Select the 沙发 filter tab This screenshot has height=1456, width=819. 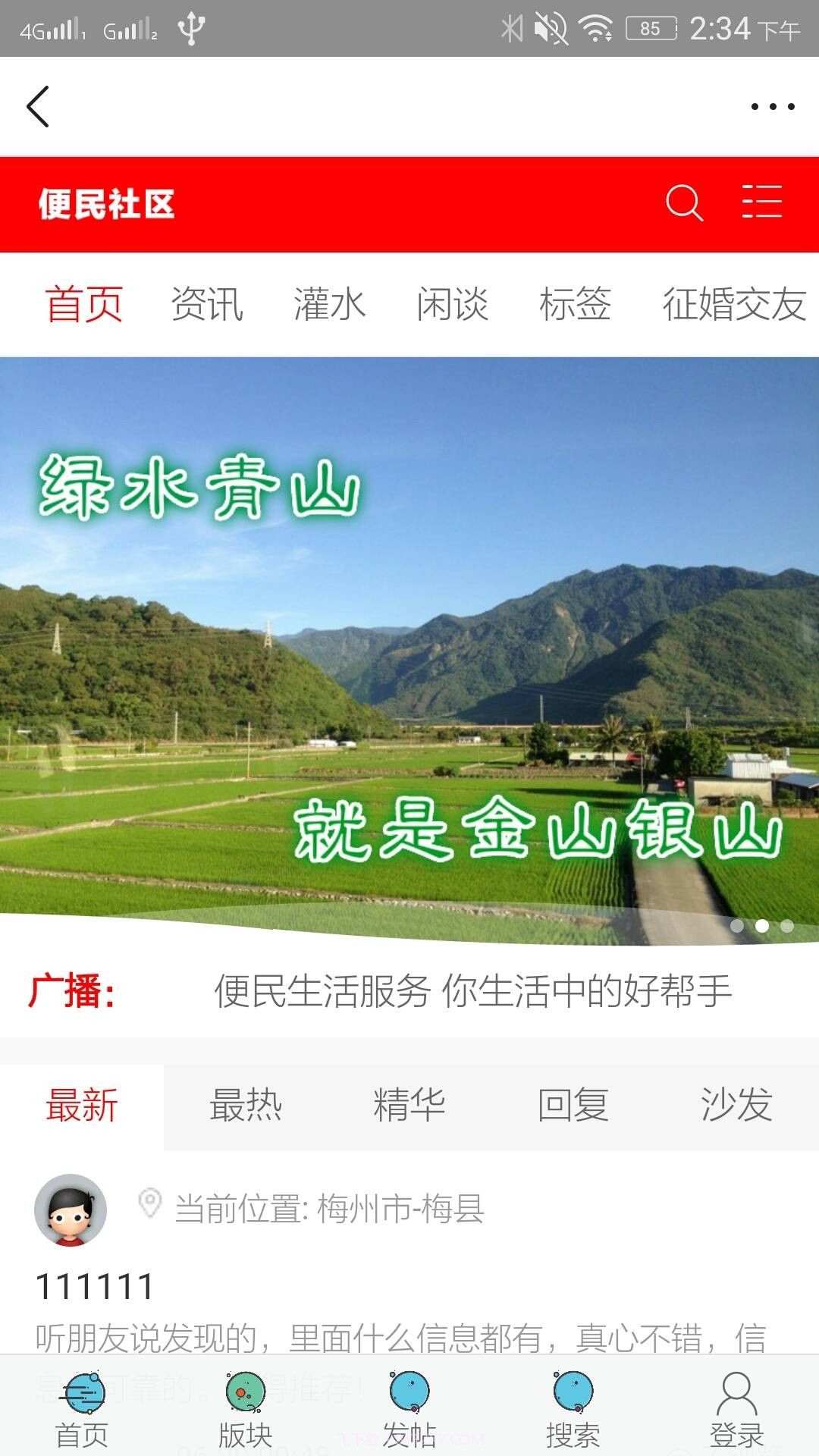739,1106
